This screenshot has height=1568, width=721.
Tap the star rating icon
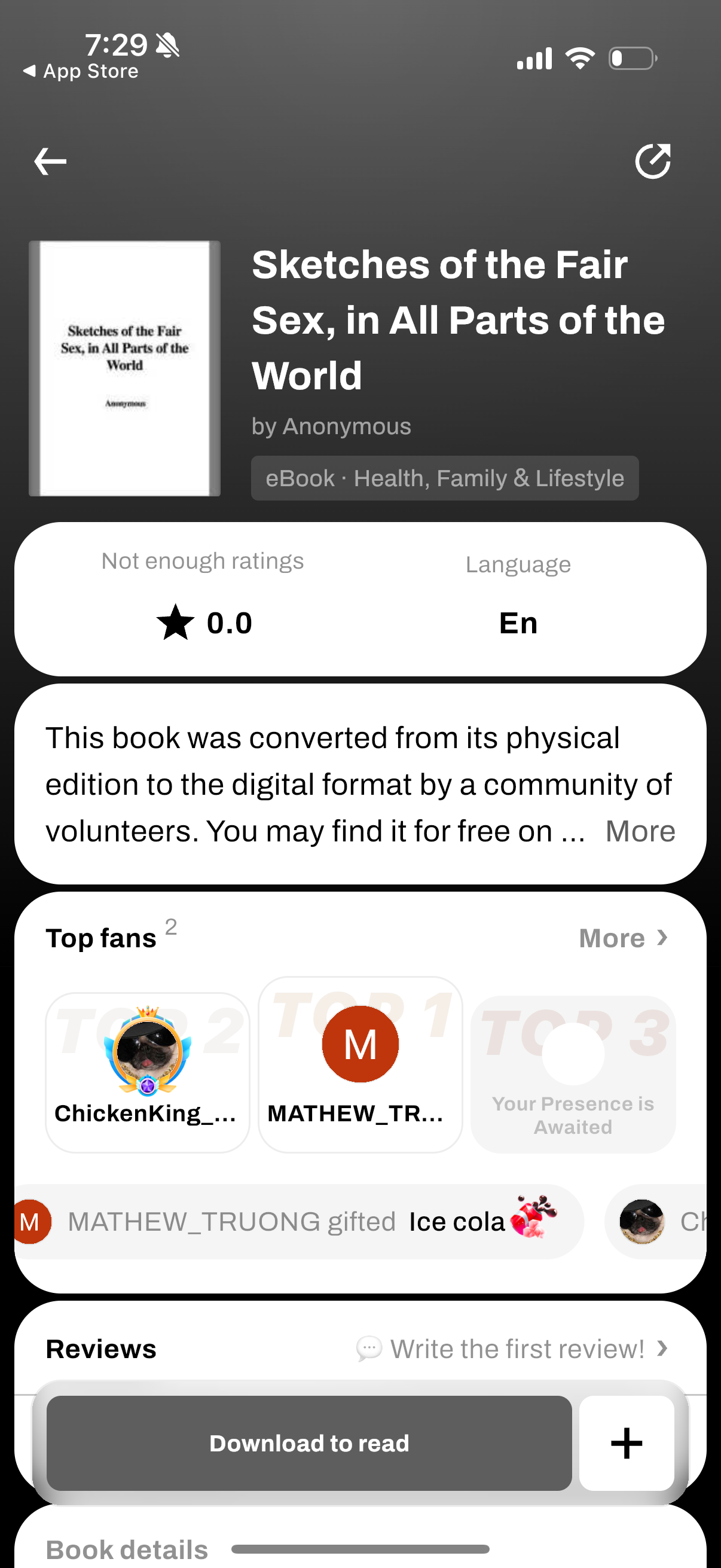click(177, 621)
